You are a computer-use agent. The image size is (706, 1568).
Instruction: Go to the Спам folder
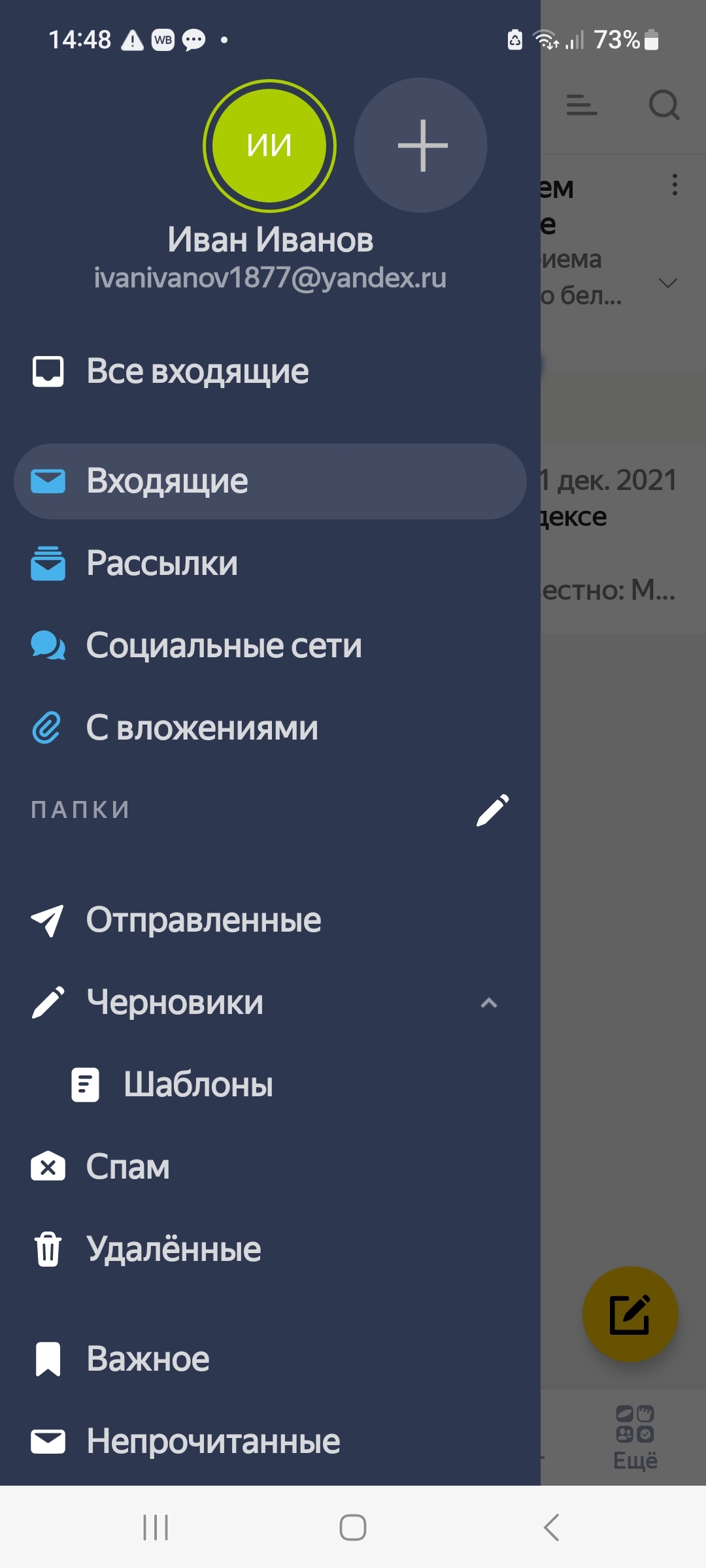coord(128,1167)
